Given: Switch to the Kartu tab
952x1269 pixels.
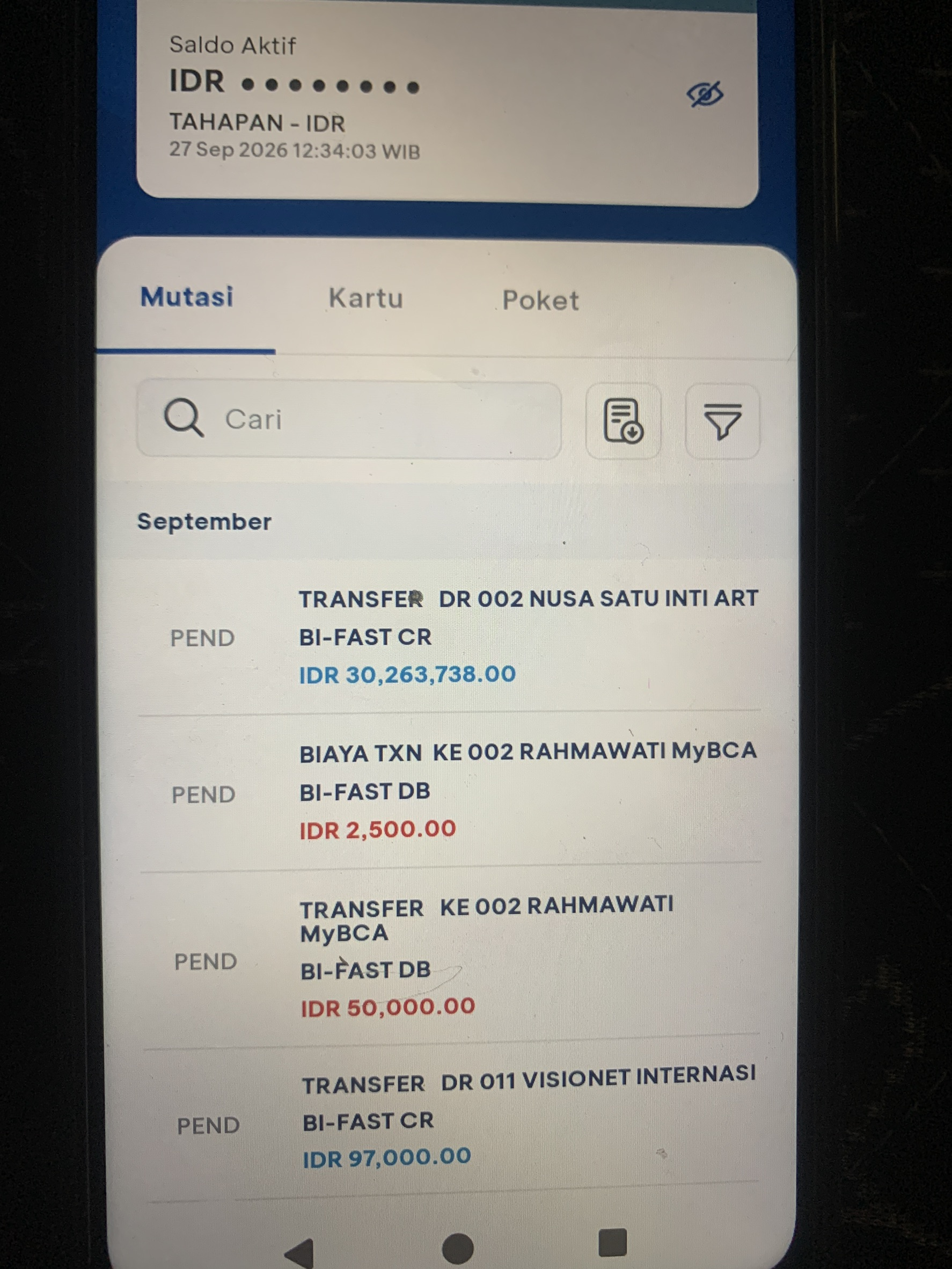Looking at the screenshot, I should (365, 298).
